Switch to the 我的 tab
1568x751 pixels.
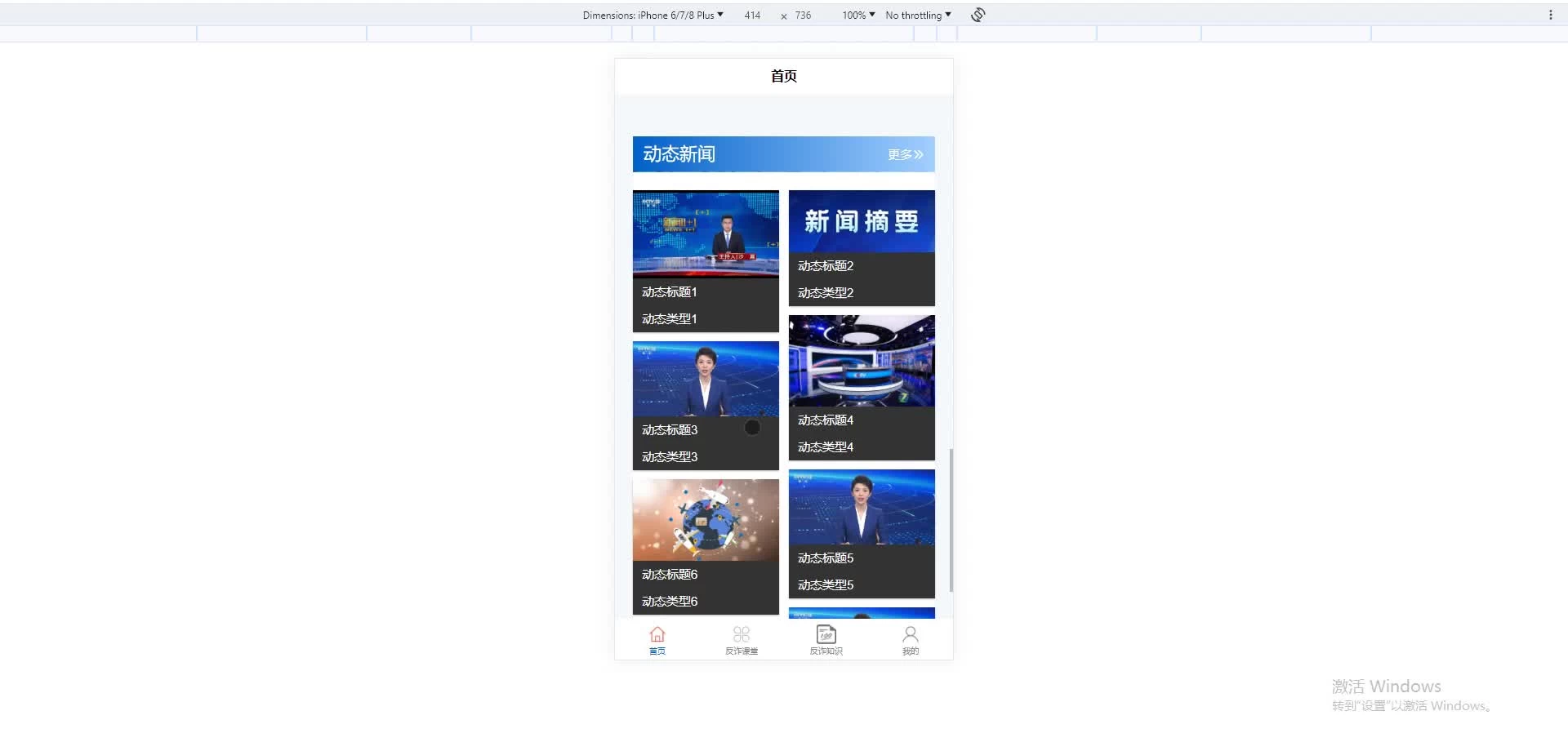coord(911,640)
